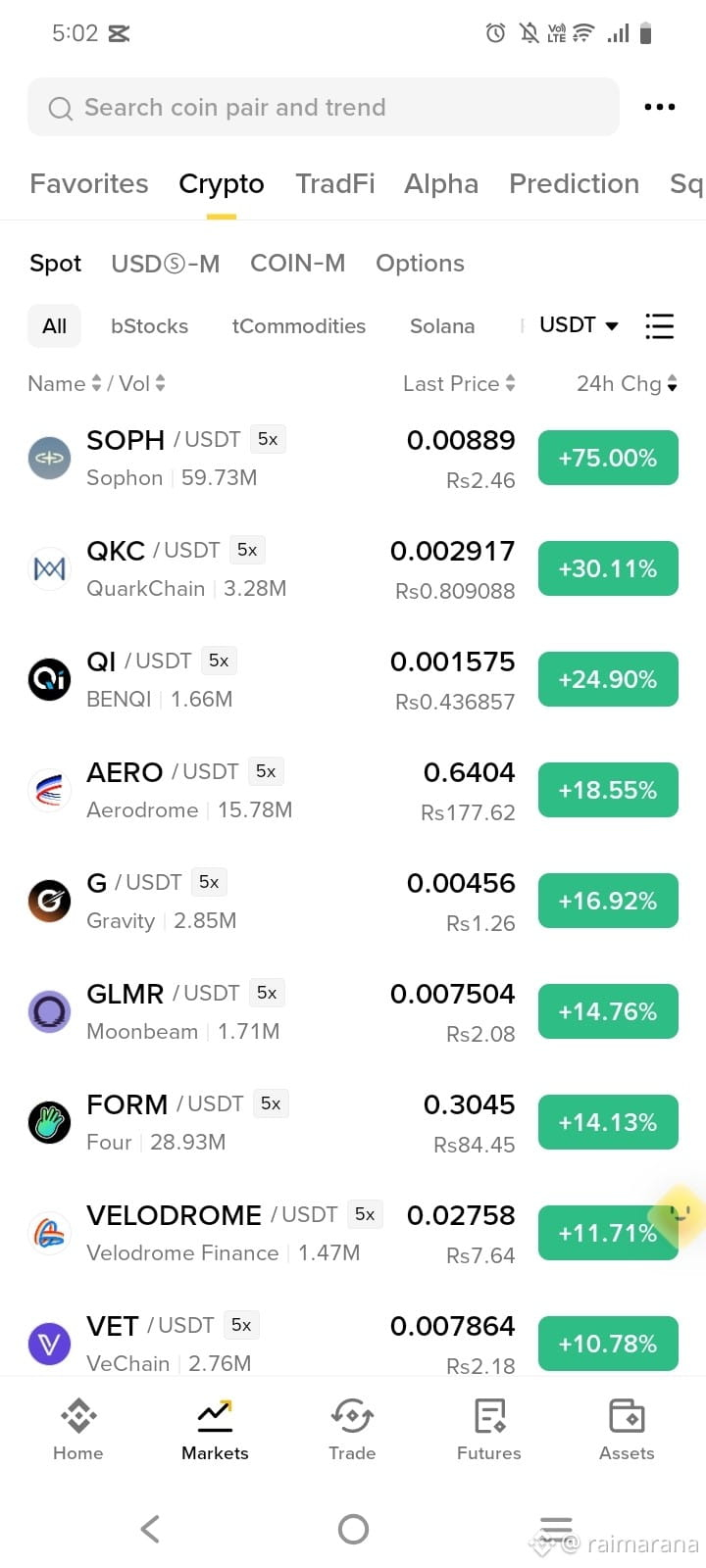Select the Options market type
The width and height of the screenshot is (706, 1568).
point(420,264)
